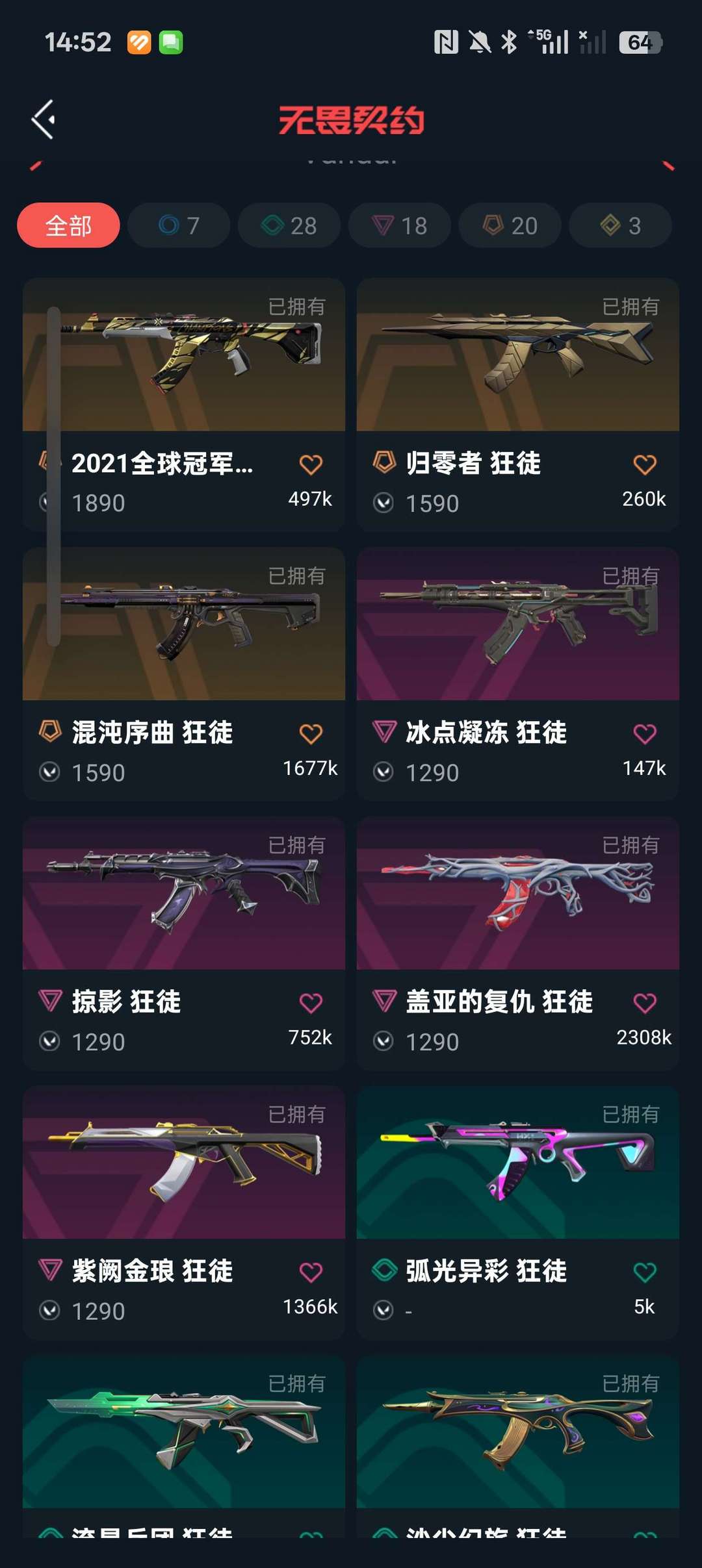Click the VP icon beside 冰点凝冻 狂徒 price
This screenshot has height=1568, width=702.
pyautogui.click(x=385, y=772)
